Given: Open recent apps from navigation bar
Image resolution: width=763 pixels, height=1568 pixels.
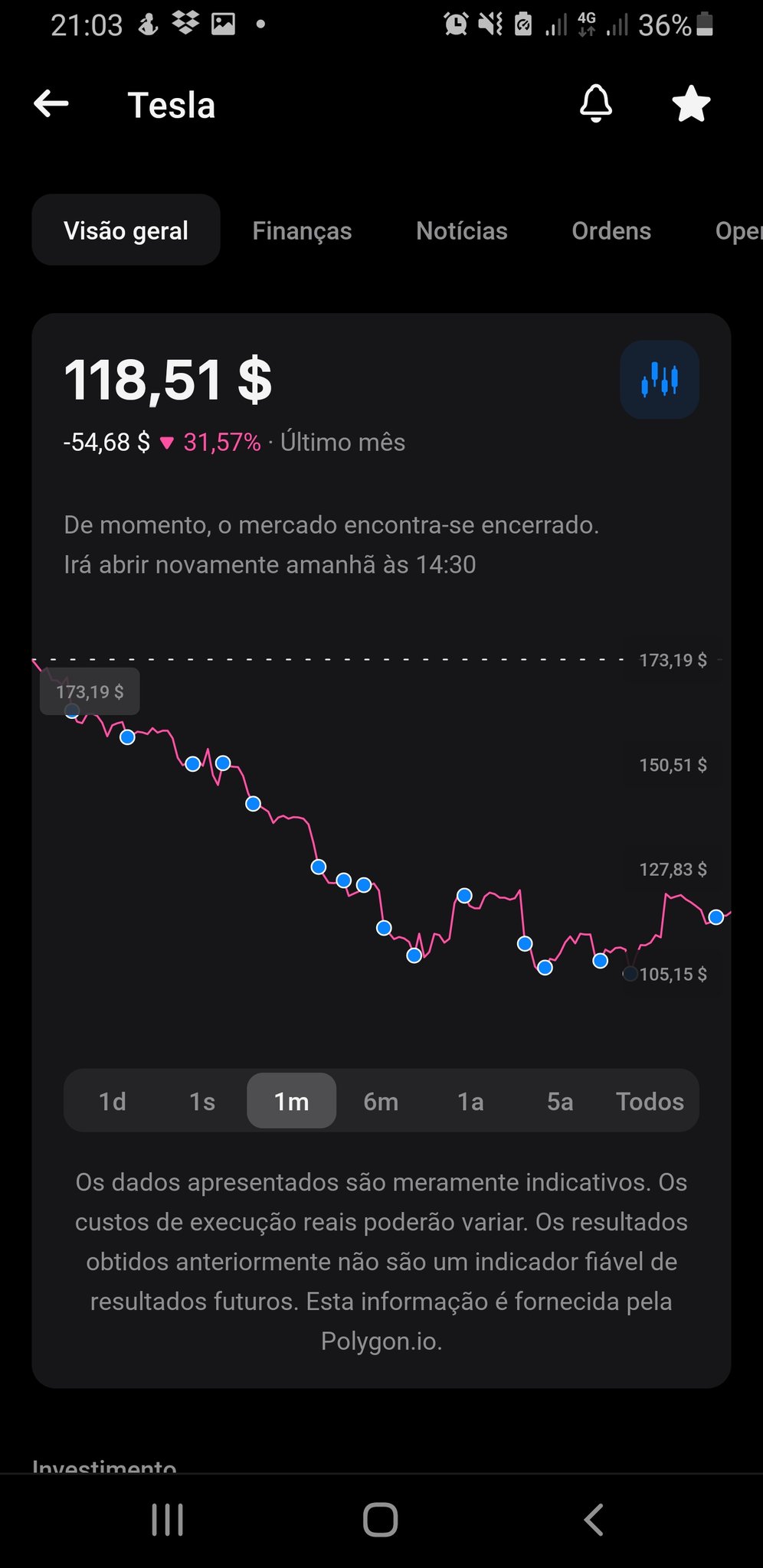Looking at the screenshot, I should click(x=167, y=1520).
